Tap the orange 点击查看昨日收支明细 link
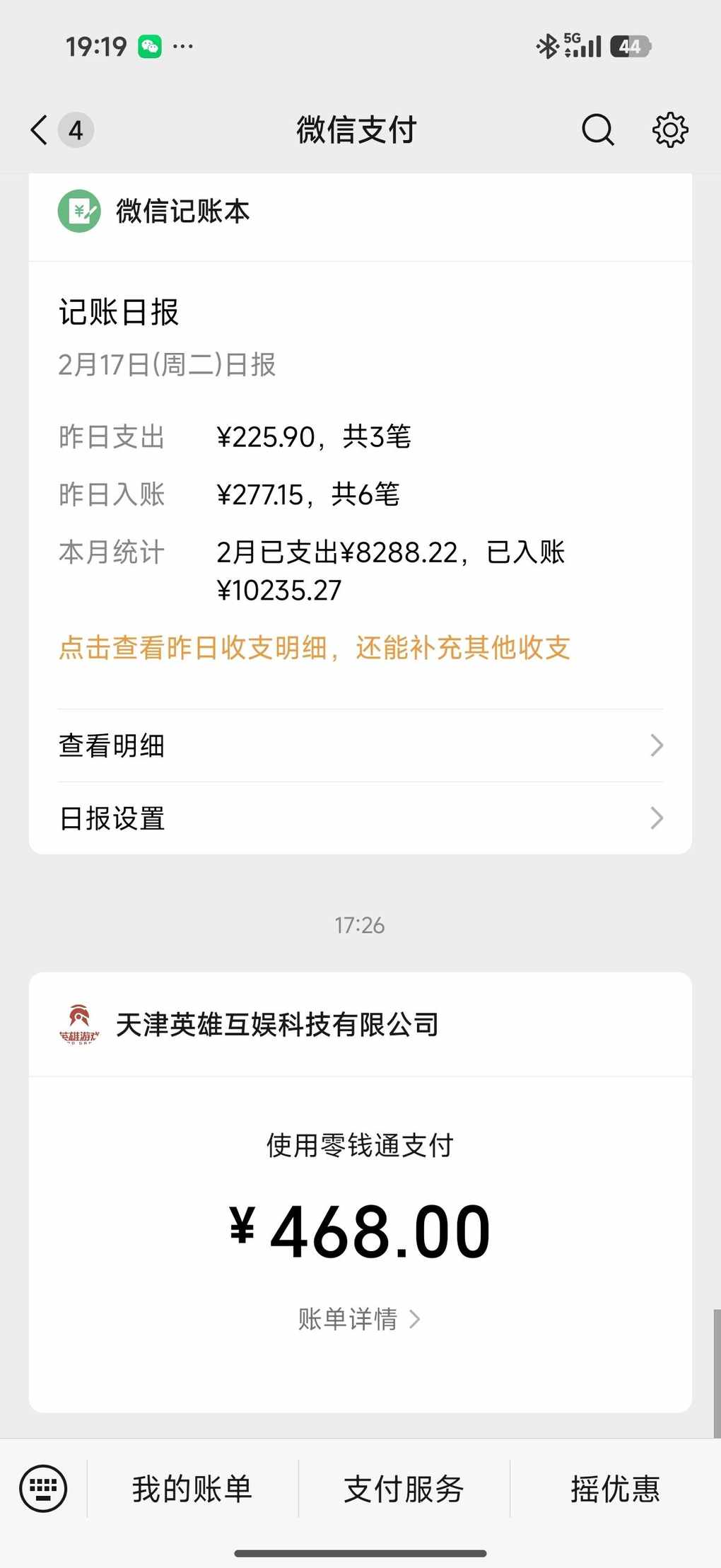721x1568 pixels. 315,648
